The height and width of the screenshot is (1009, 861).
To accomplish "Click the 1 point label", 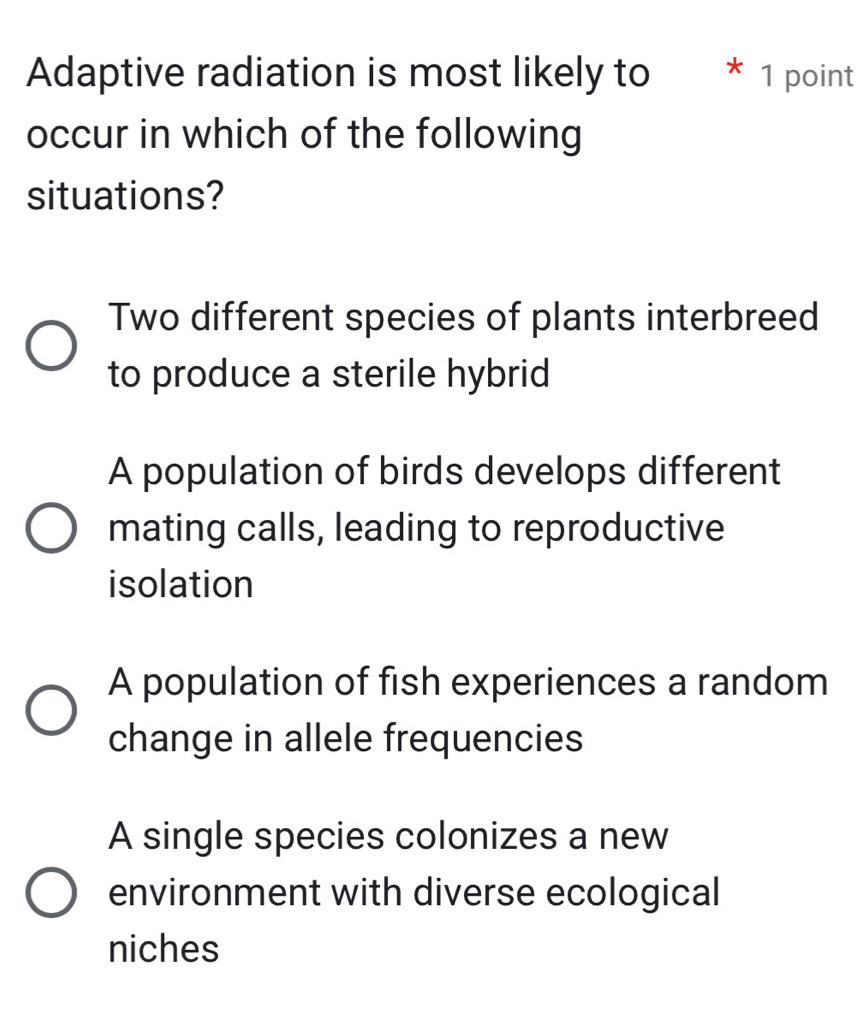I will (806, 75).
